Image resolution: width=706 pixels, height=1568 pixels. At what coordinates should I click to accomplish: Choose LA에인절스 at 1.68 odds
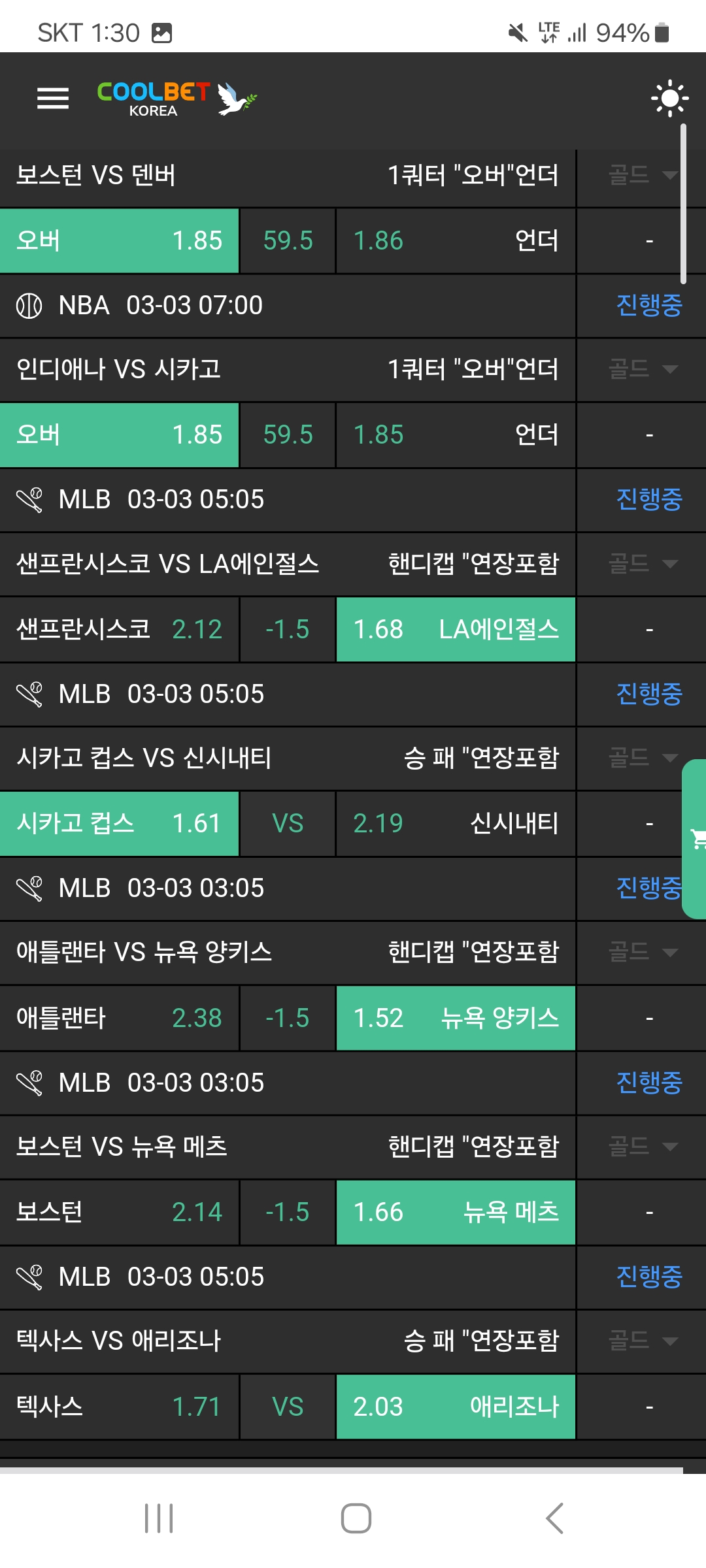tap(456, 629)
